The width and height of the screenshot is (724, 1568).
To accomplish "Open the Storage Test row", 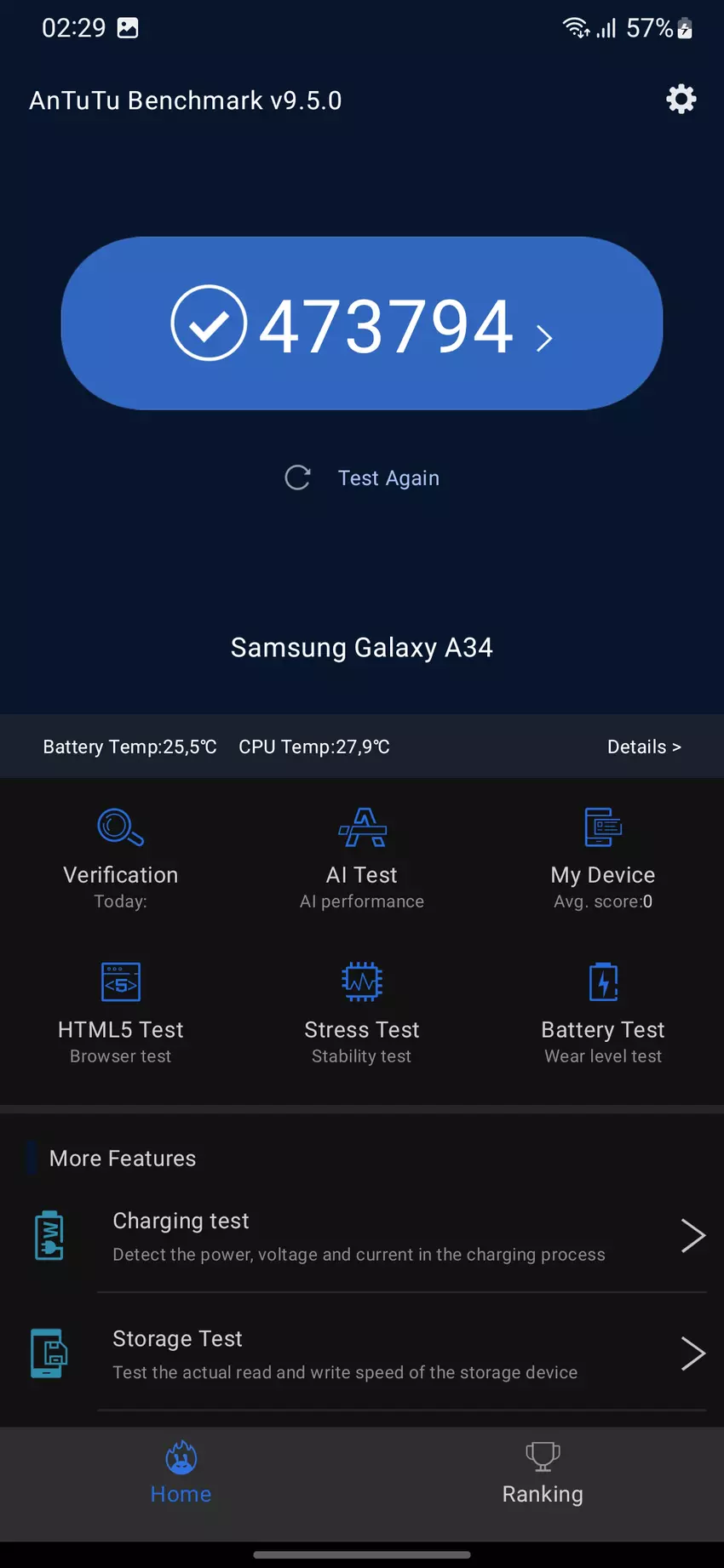I will click(362, 1353).
